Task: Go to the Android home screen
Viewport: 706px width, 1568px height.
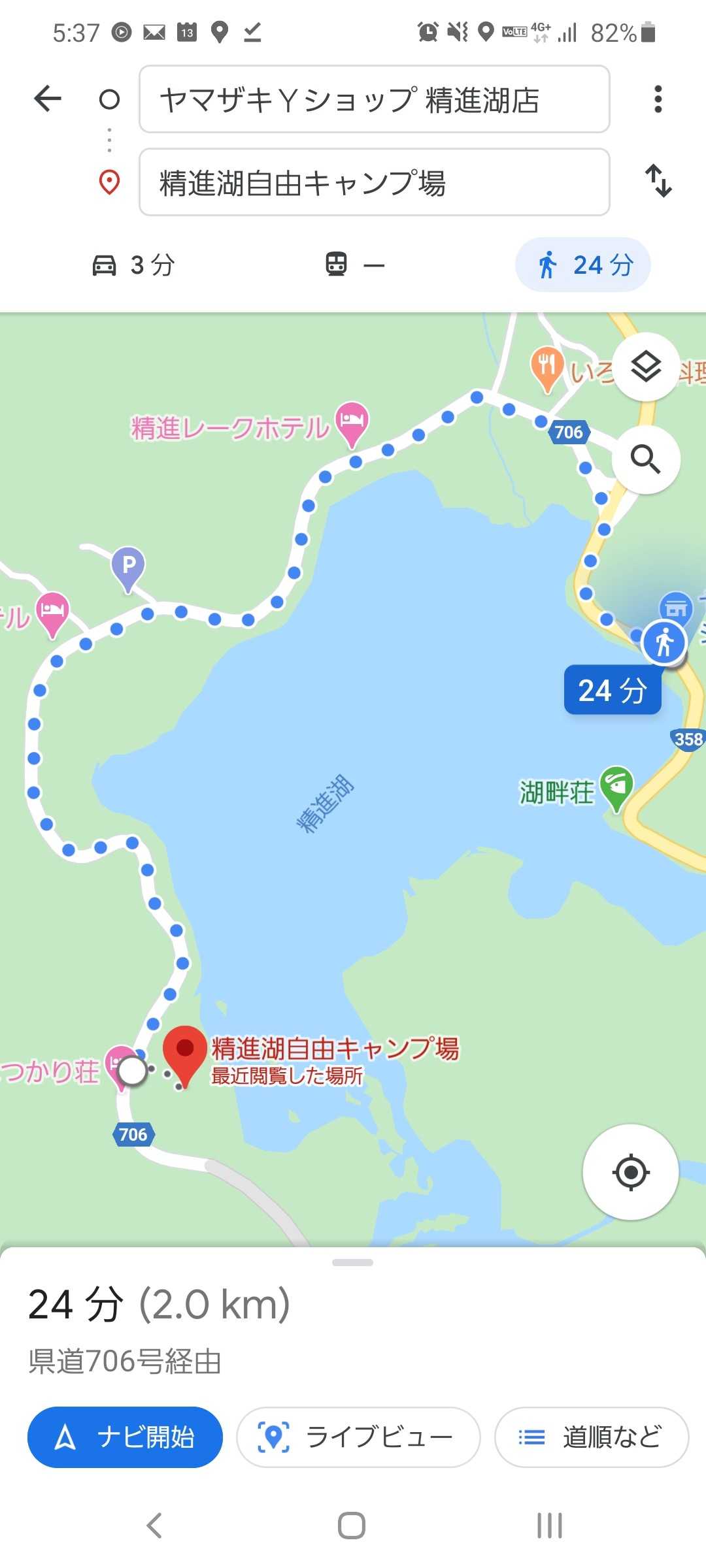Action: [x=352, y=1526]
